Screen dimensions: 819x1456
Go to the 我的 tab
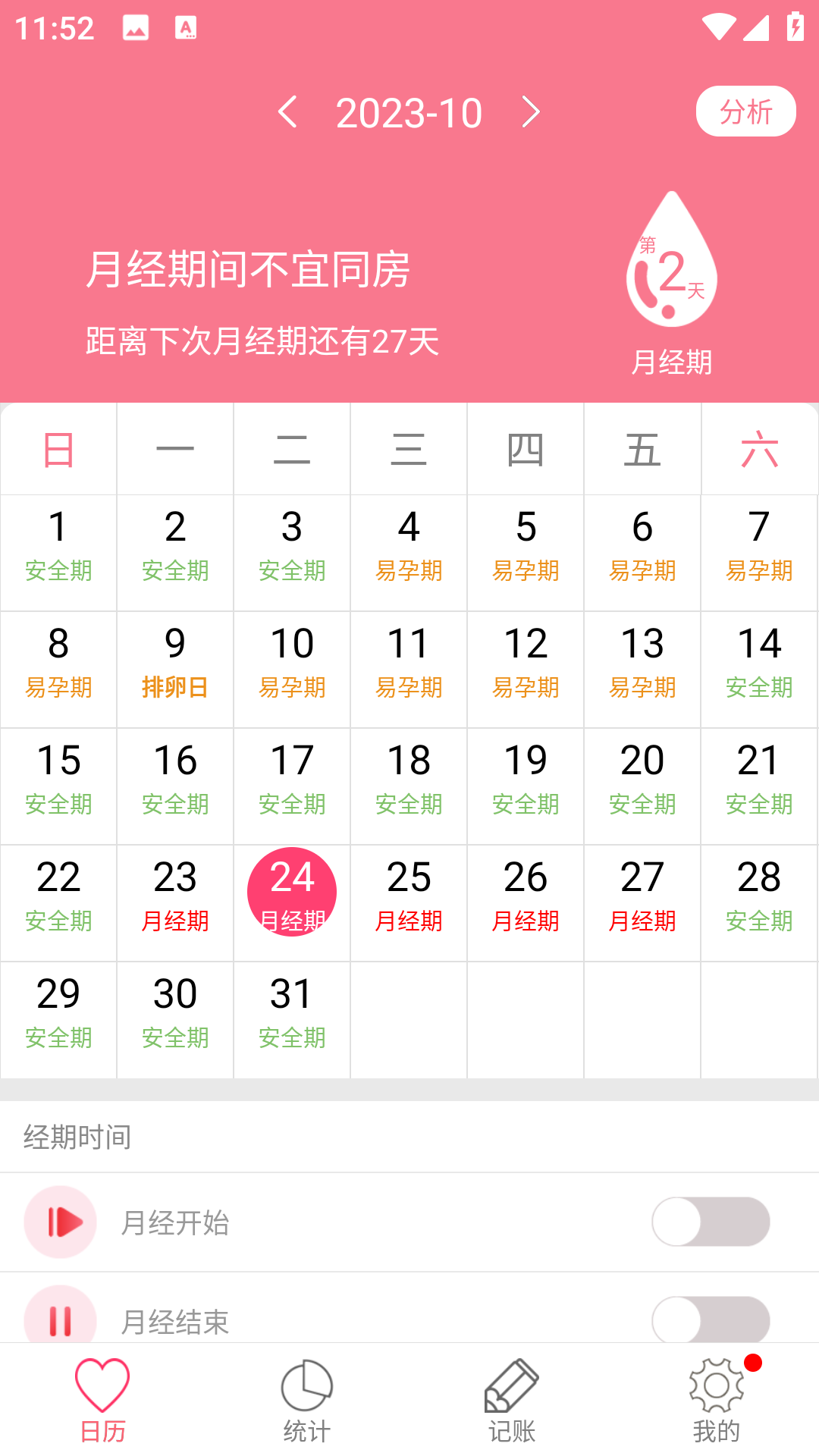pyautogui.click(x=716, y=1400)
